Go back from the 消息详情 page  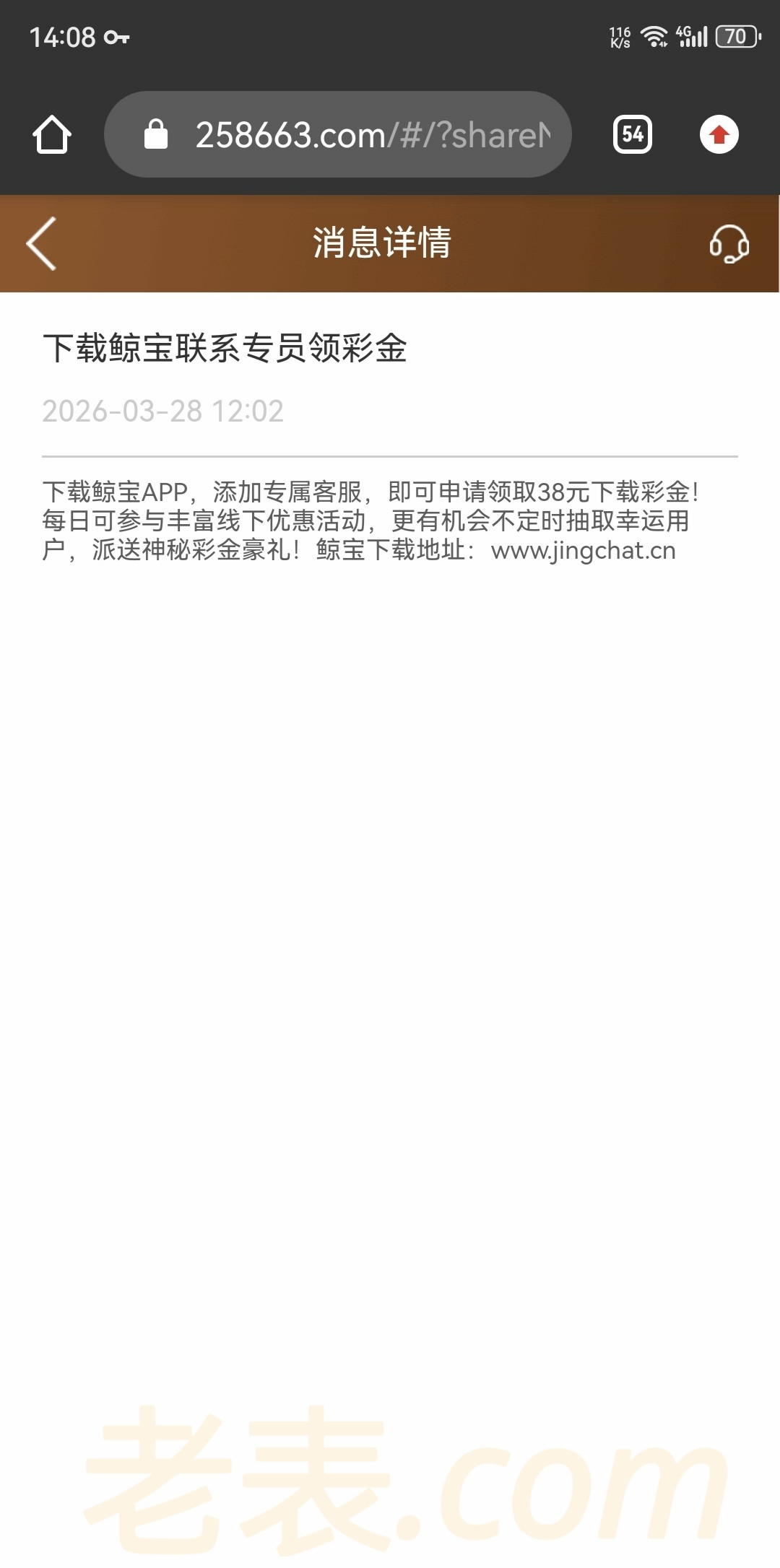pos(42,243)
